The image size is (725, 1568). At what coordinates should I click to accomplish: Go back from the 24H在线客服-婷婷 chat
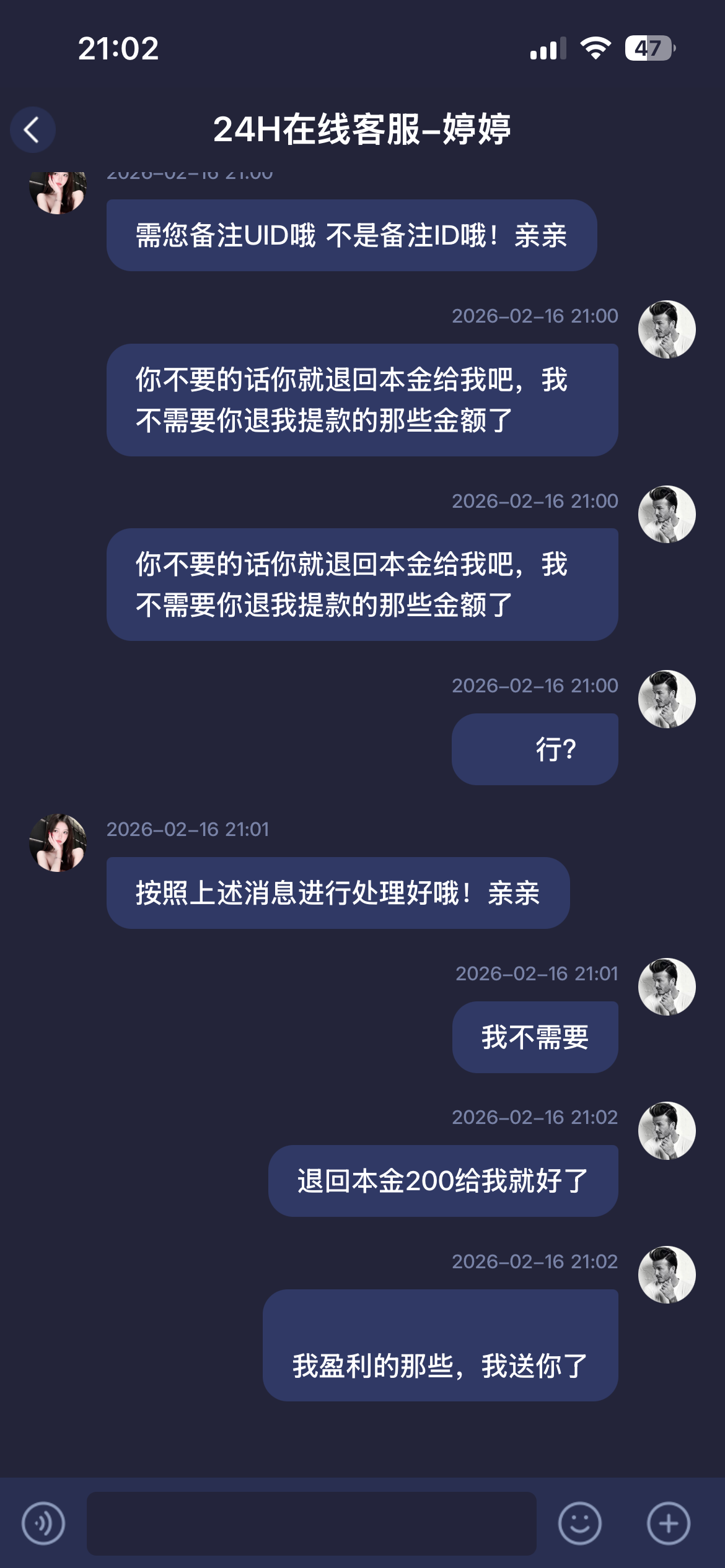coord(32,130)
